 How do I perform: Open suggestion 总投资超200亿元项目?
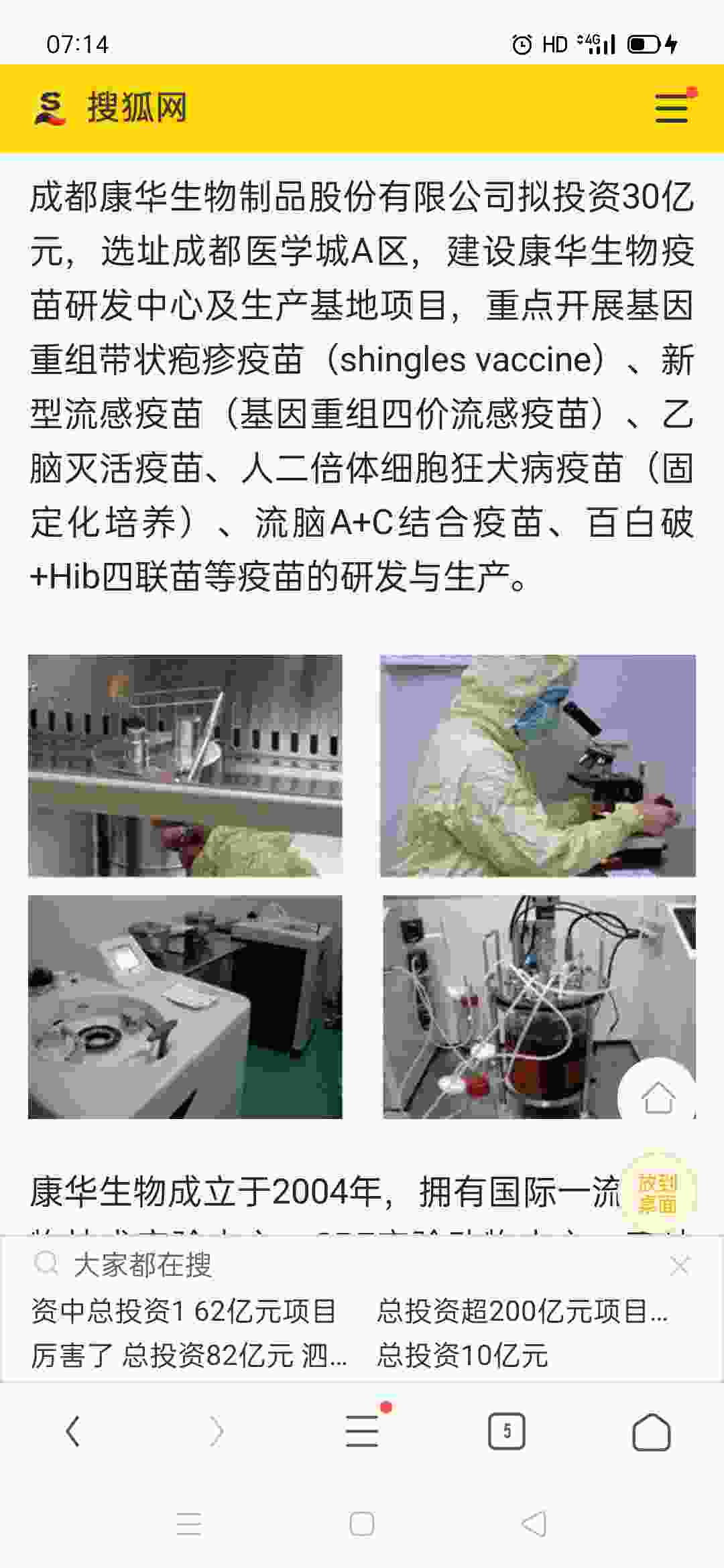(x=522, y=1311)
